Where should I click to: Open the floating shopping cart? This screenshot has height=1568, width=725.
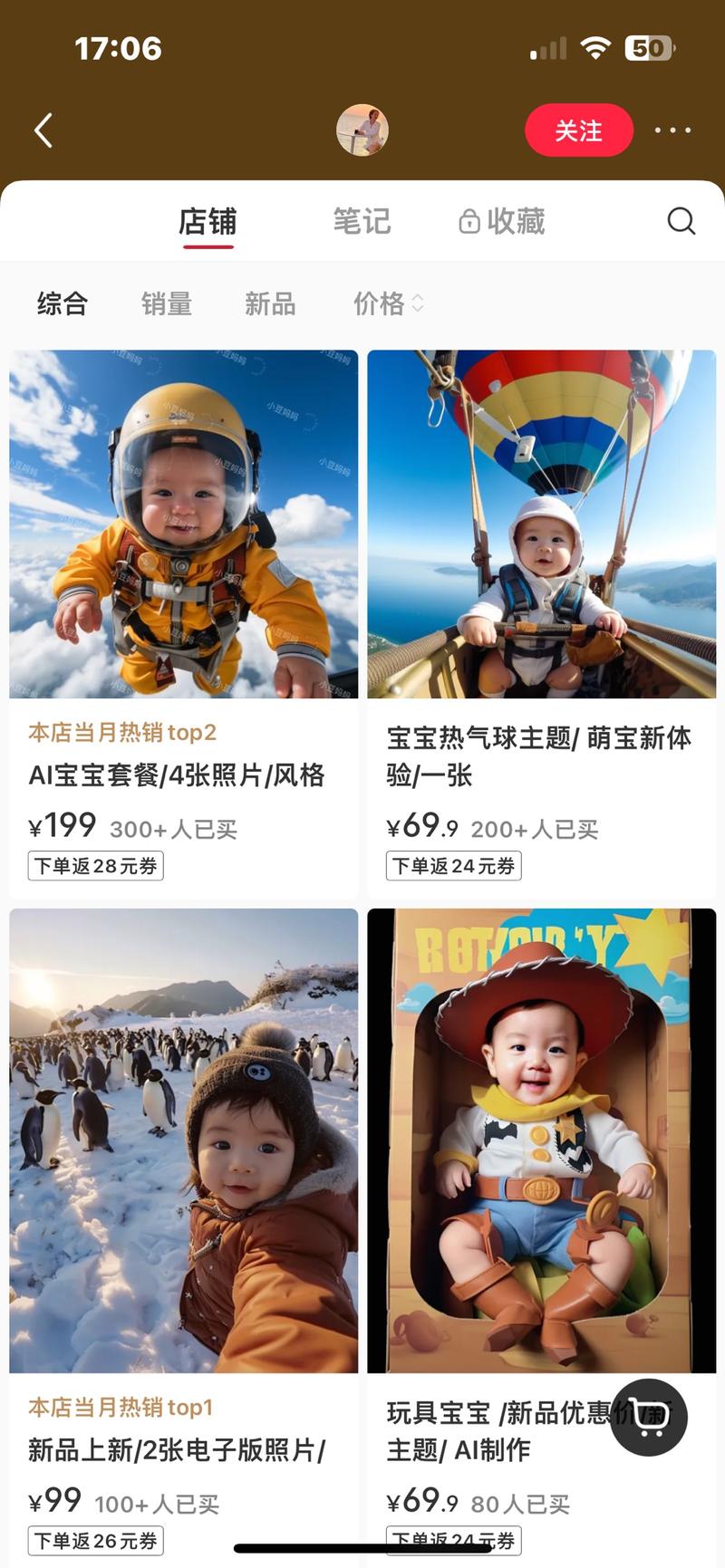(x=648, y=1417)
